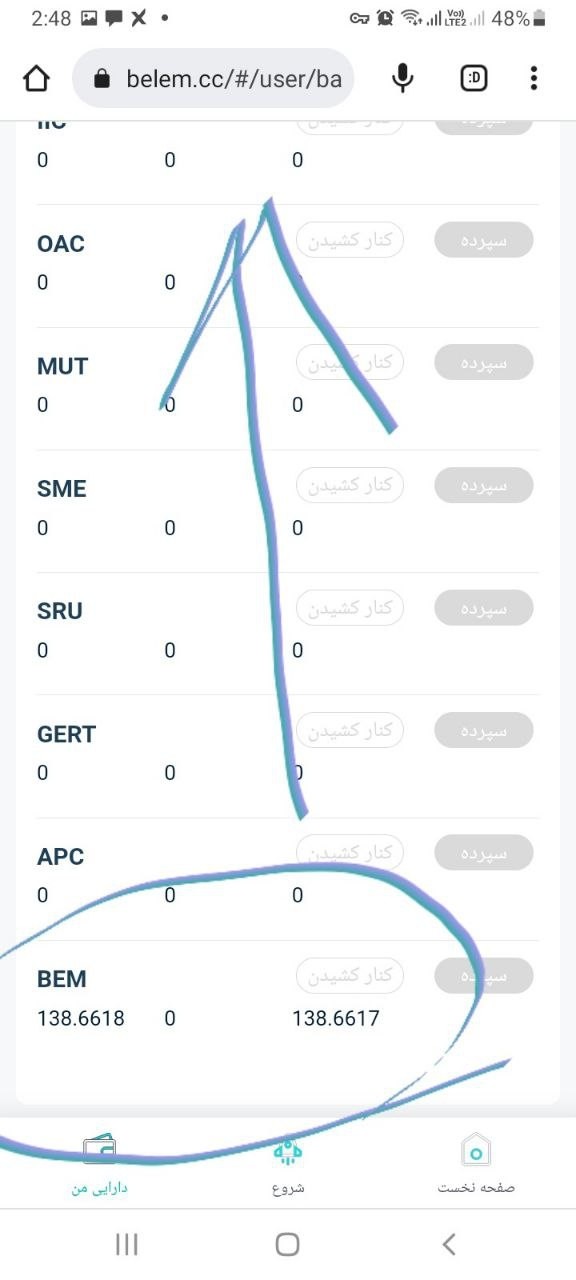Tap the browser home icon
This screenshot has width=576, height=1280.
tap(36, 78)
